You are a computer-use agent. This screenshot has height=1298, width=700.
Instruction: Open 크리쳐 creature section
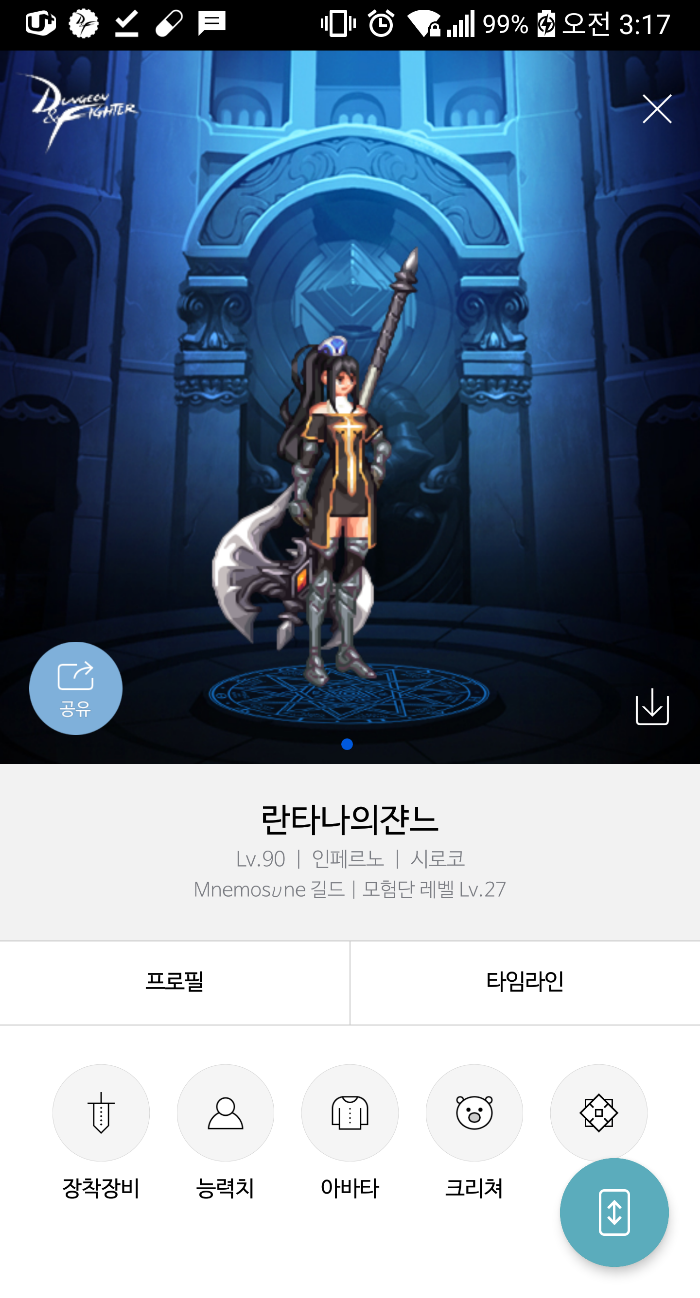474,1113
